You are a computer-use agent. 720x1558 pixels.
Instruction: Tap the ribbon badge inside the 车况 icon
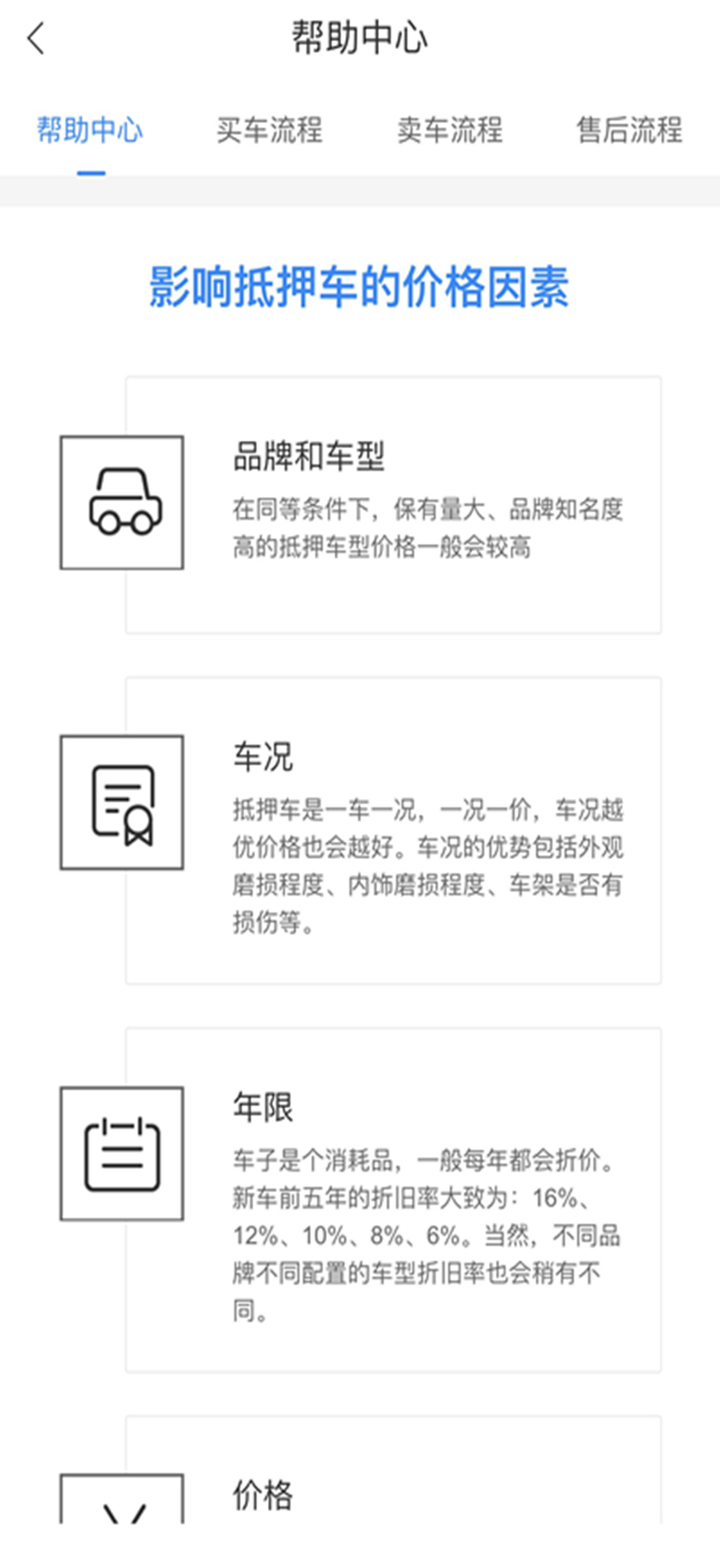tap(140, 825)
